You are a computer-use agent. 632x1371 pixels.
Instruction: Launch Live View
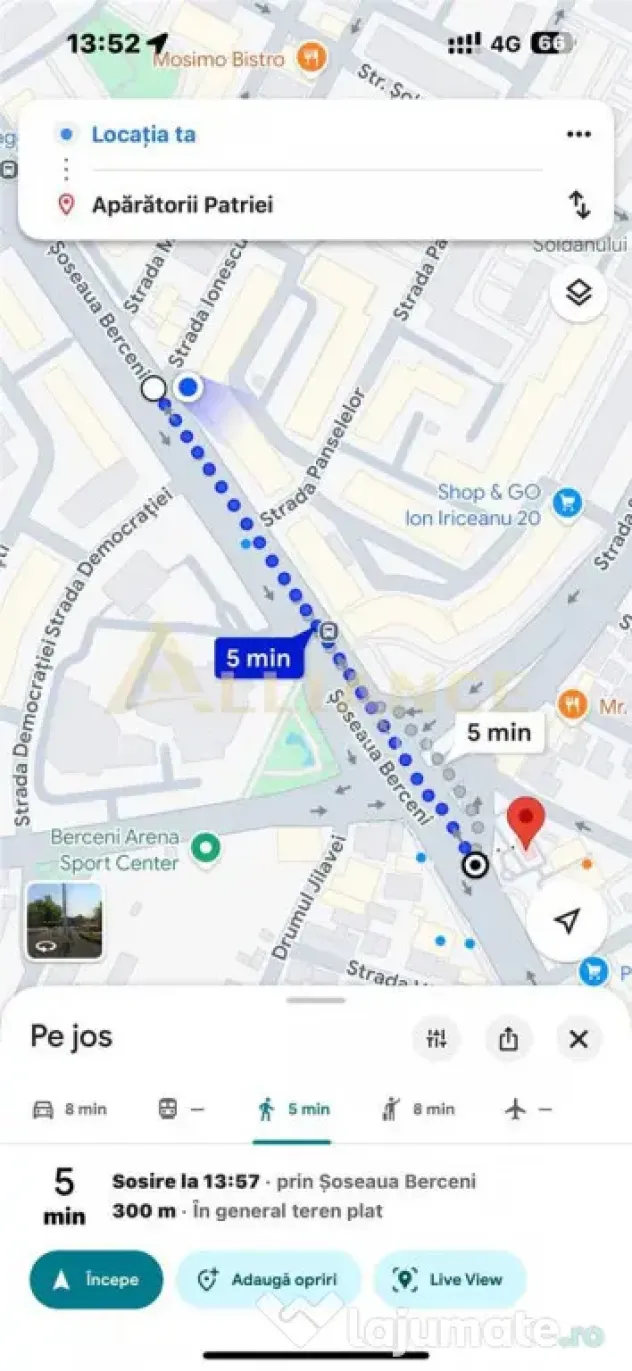tap(449, 1279)
